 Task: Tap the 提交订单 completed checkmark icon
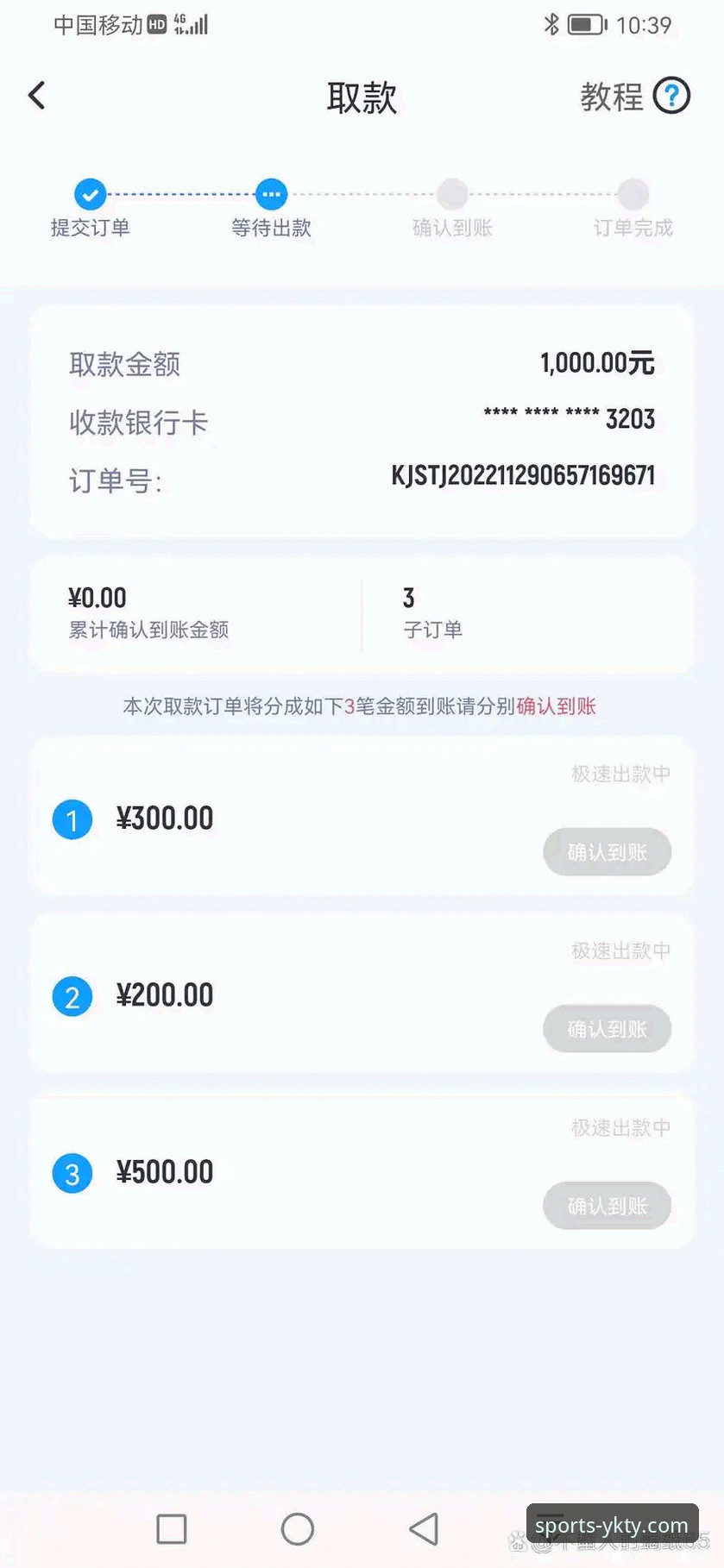[90, 193]
